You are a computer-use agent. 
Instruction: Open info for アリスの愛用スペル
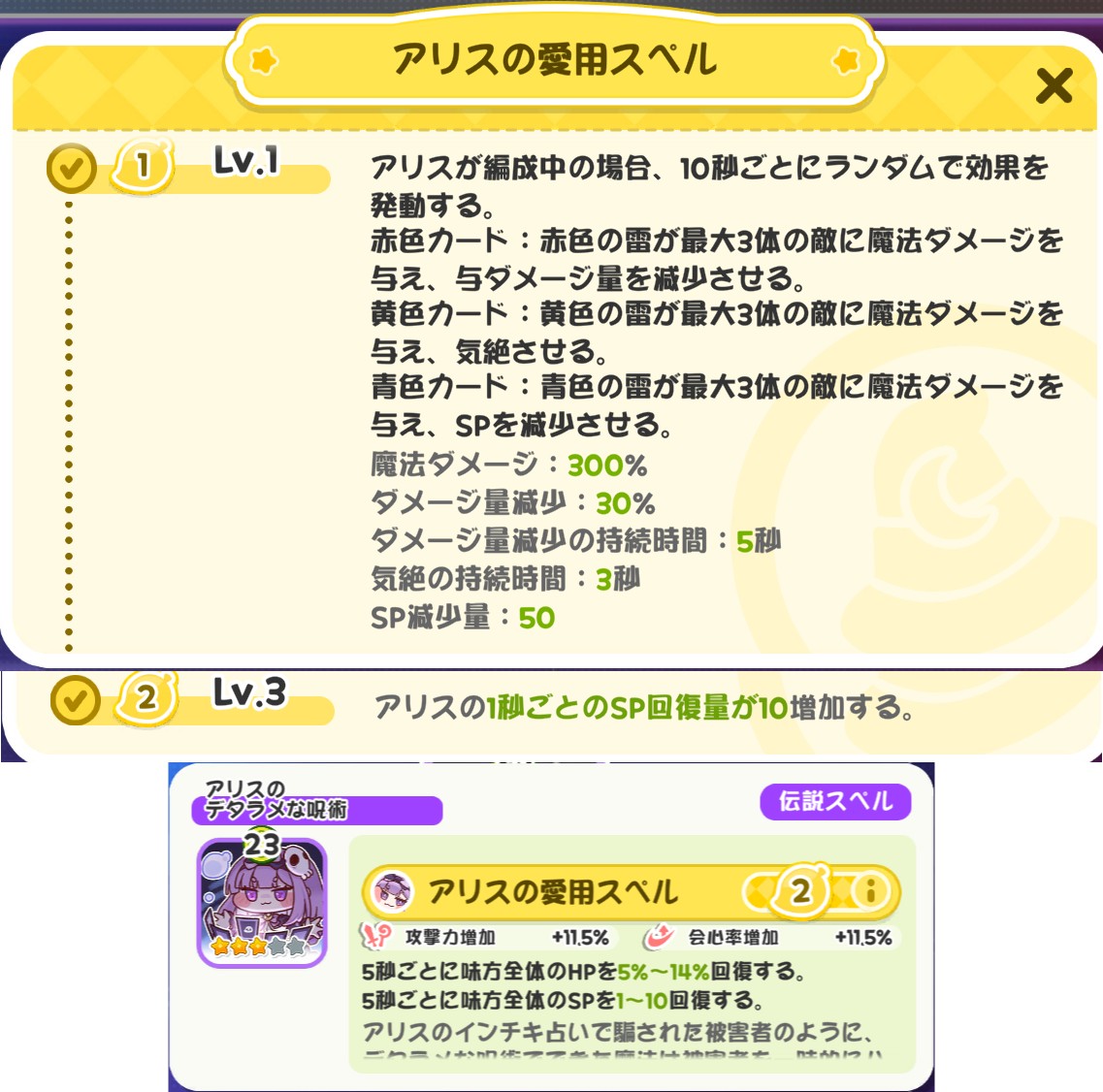(x=870, y=891)
